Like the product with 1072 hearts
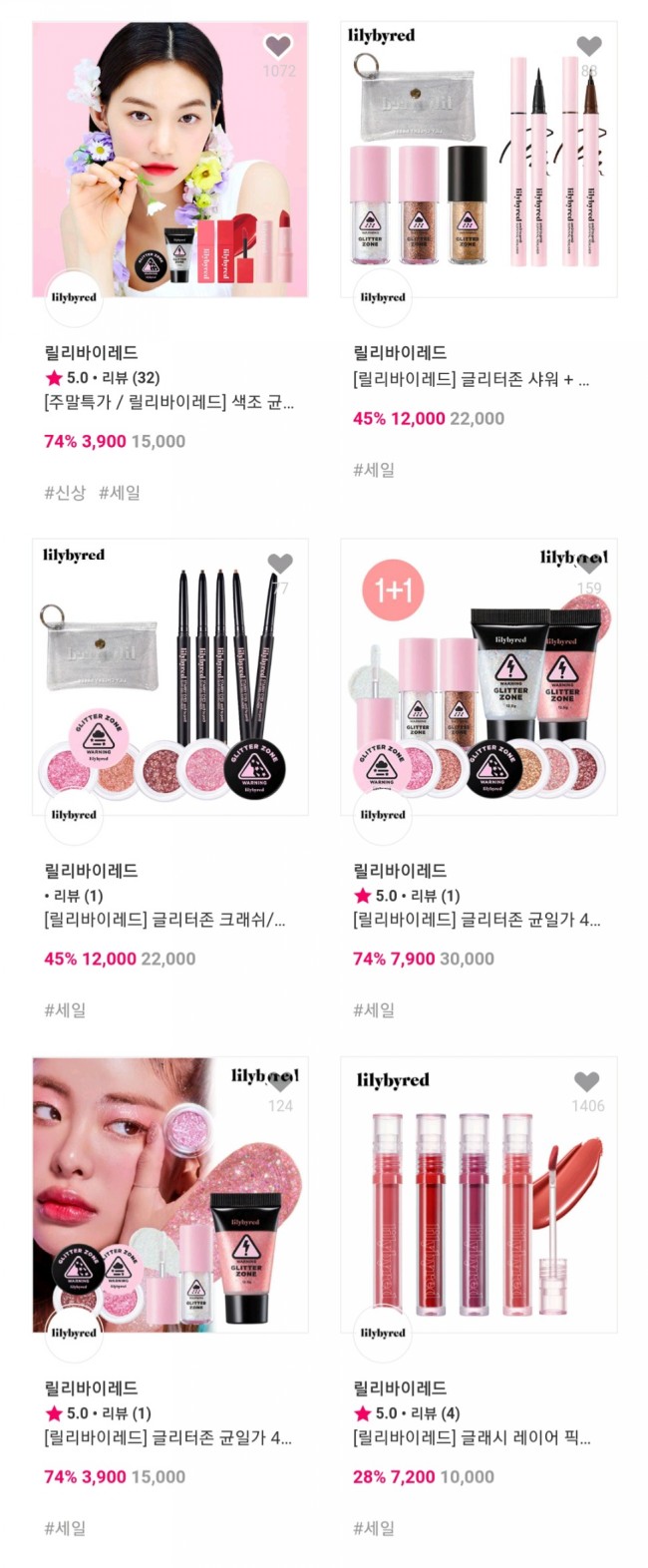 278,46
